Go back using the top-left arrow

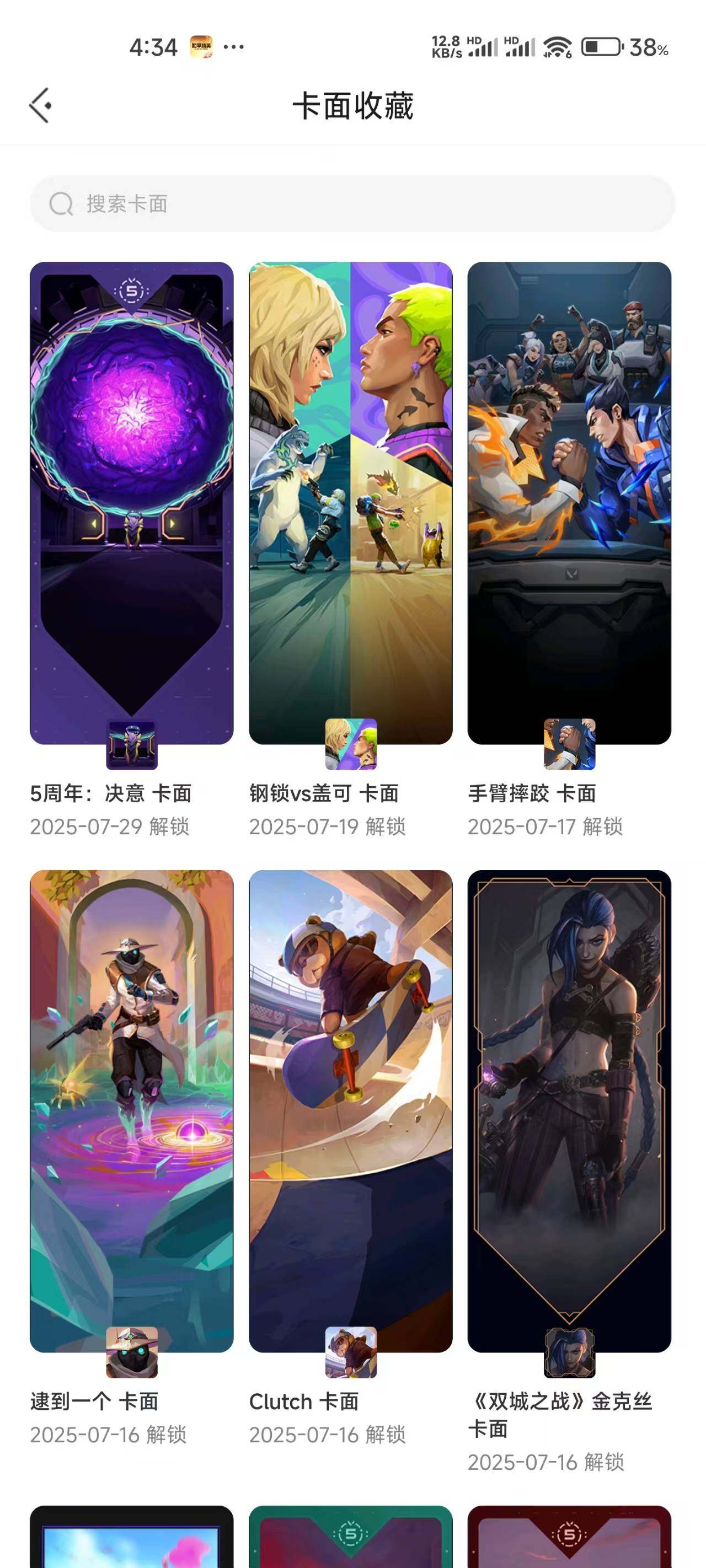41,106
